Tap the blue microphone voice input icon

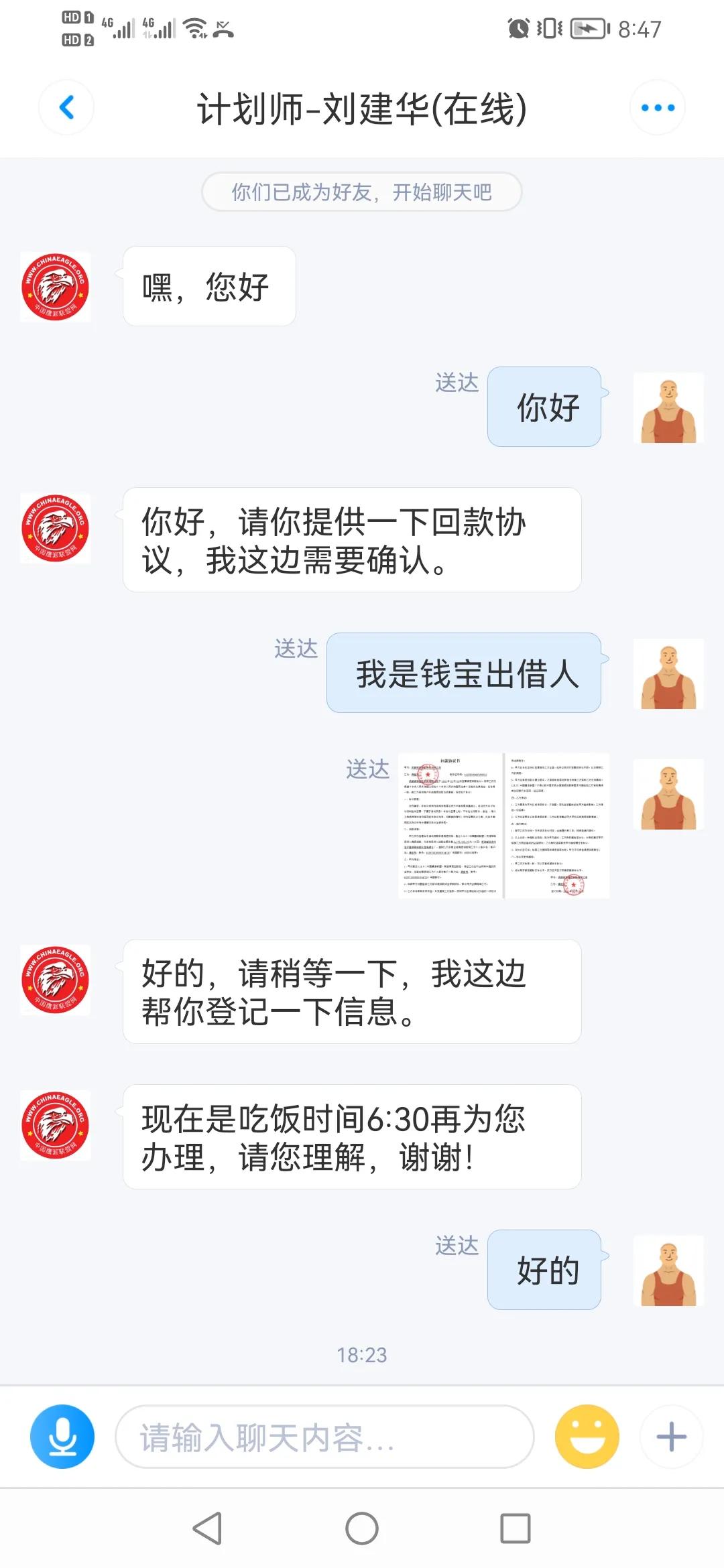click(x=61, y=1436)
